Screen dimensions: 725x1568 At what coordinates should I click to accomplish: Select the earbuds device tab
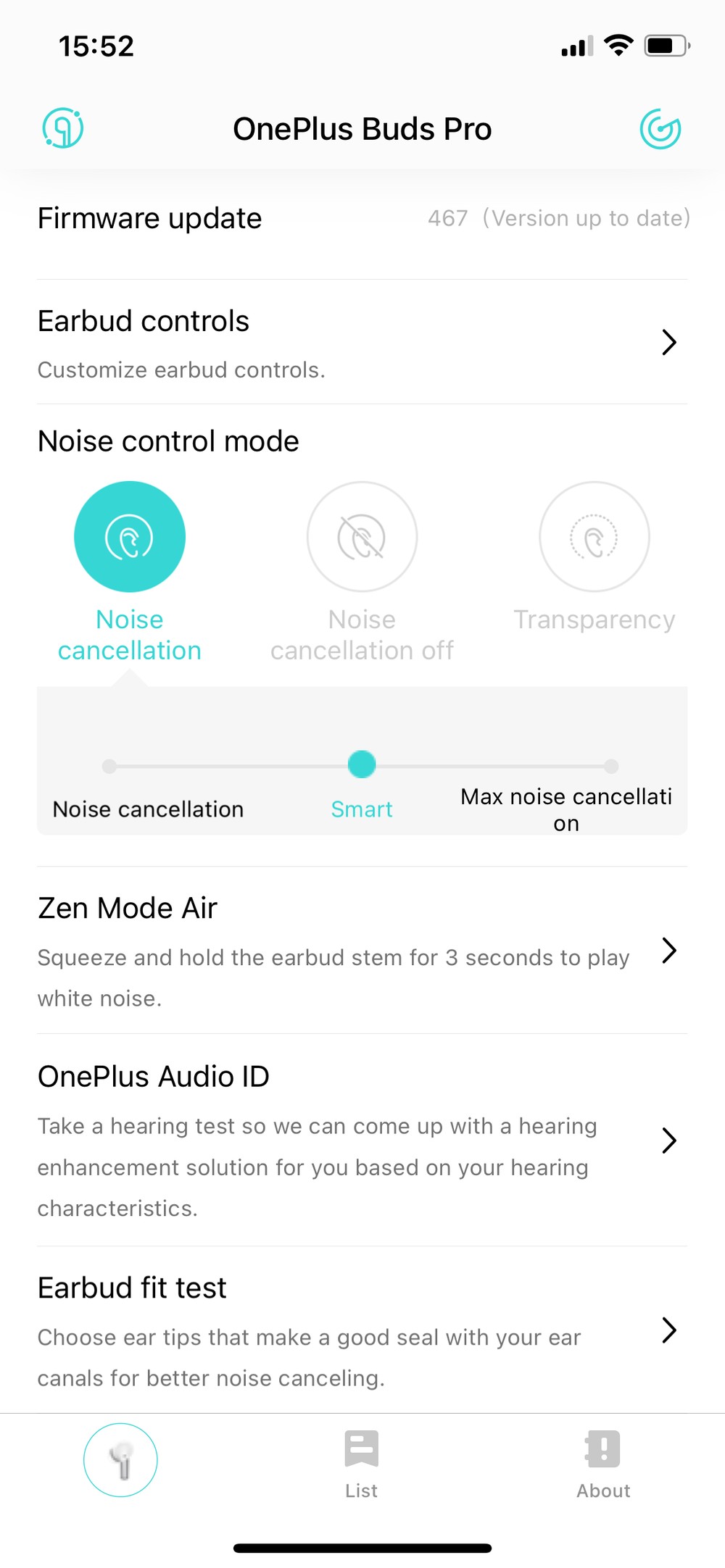pyautogui.click(x=120, y=1460)
